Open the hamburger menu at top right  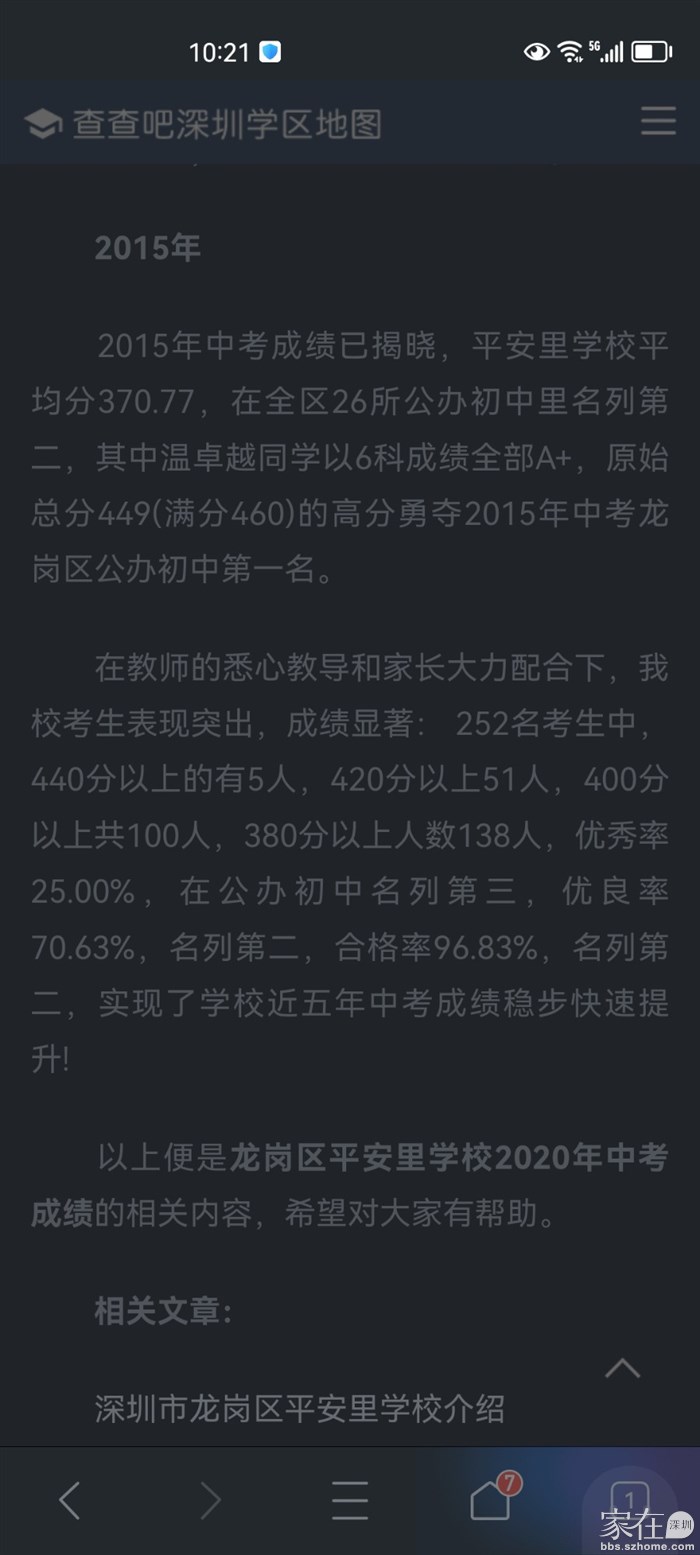657,121
